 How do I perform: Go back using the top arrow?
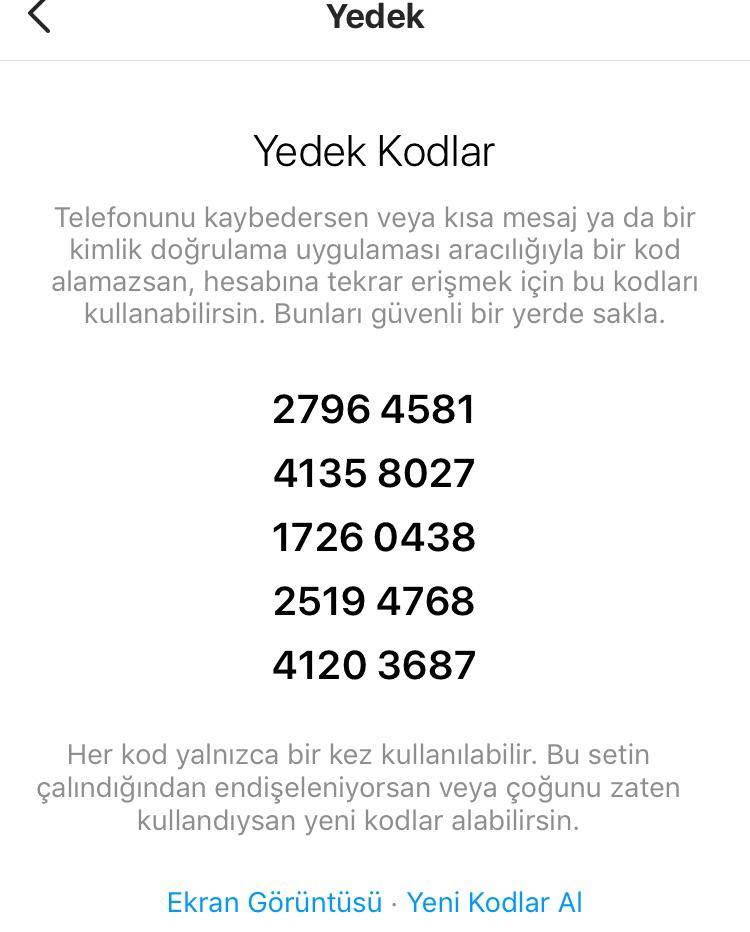(x=39, y=17)
